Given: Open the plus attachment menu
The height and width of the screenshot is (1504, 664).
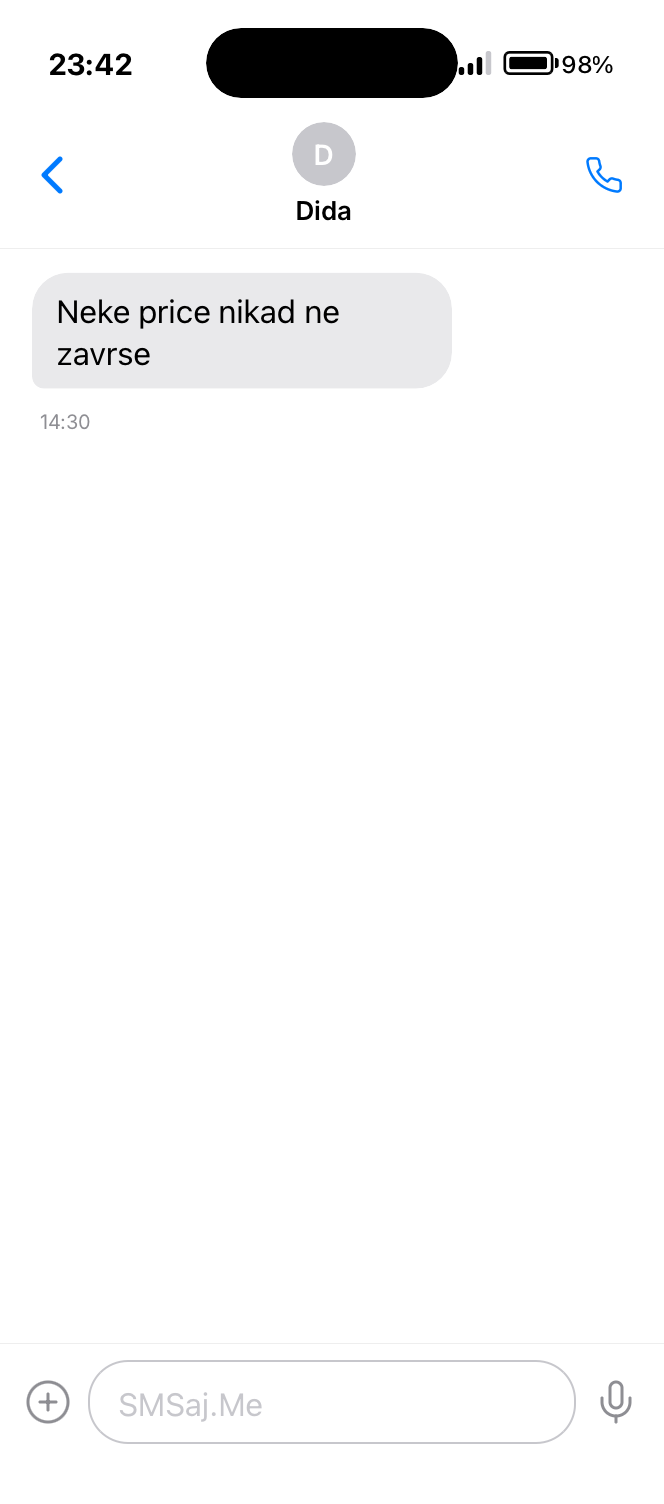Looking at the screenshot, I should click(x=48, y=1401).
